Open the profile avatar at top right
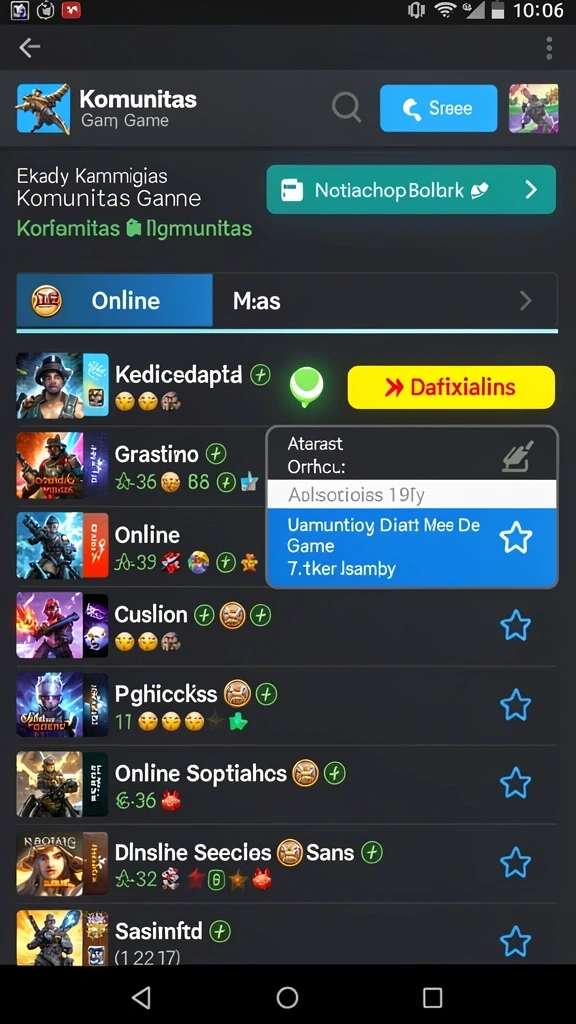576x1024 pixels. tap(534, 108)
